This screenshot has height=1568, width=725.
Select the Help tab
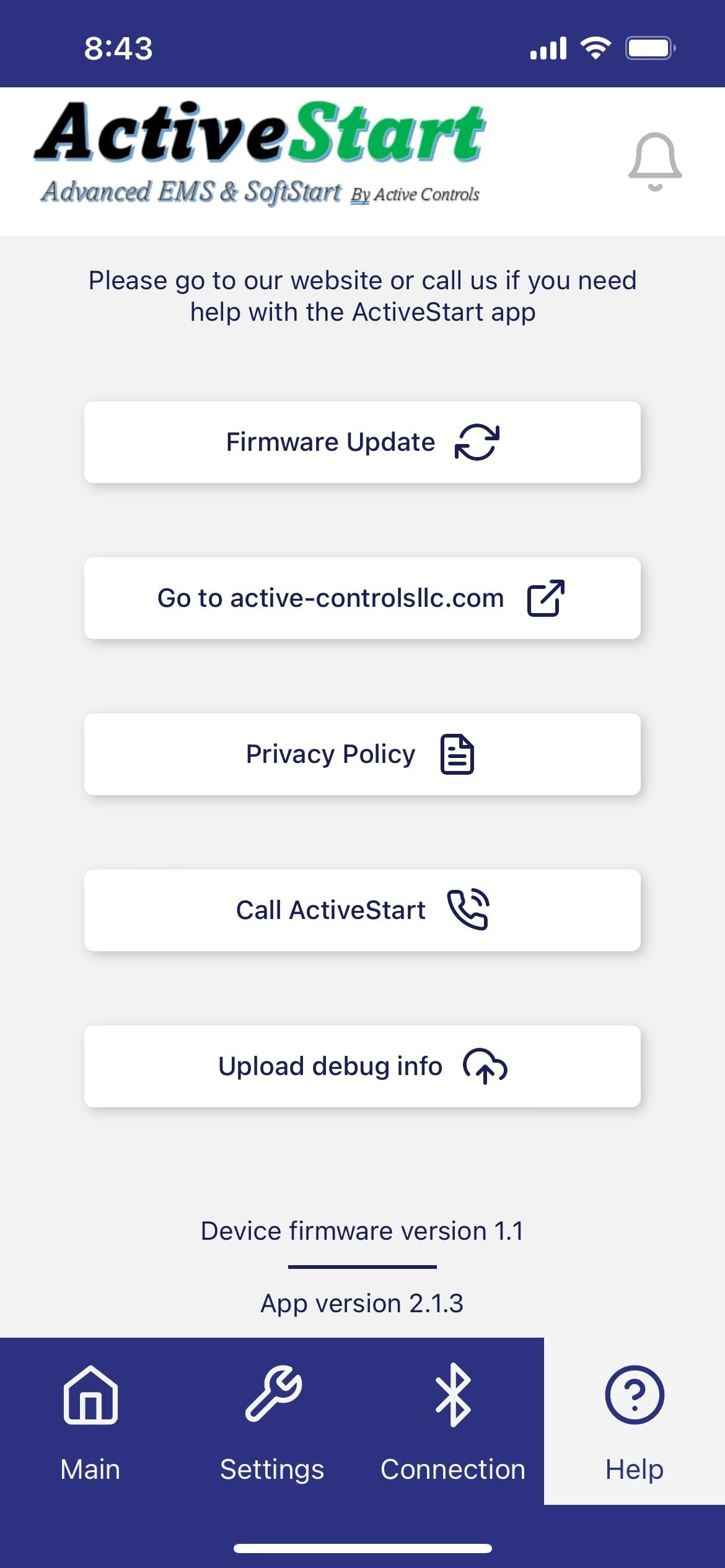pos(635,1421)
